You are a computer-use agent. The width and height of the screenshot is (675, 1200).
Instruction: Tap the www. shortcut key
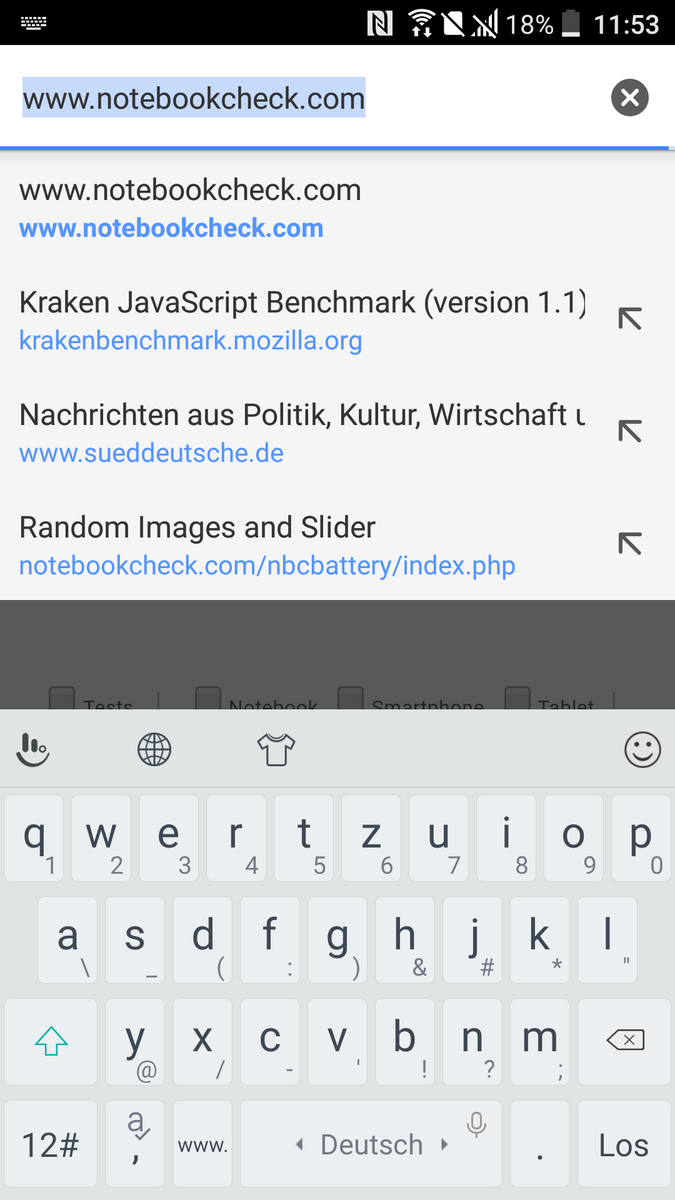coord(203,1145)
